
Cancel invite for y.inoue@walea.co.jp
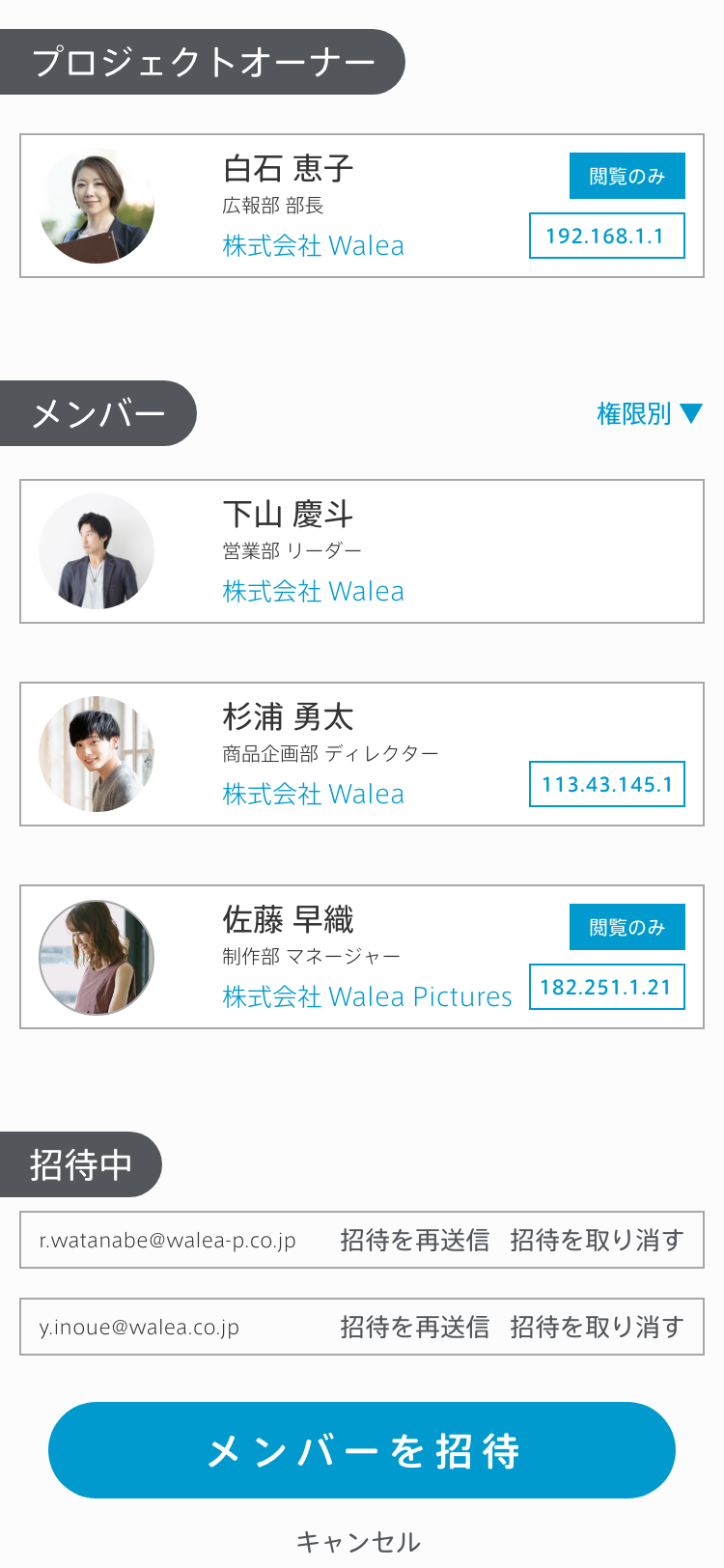coord(597,1327)
